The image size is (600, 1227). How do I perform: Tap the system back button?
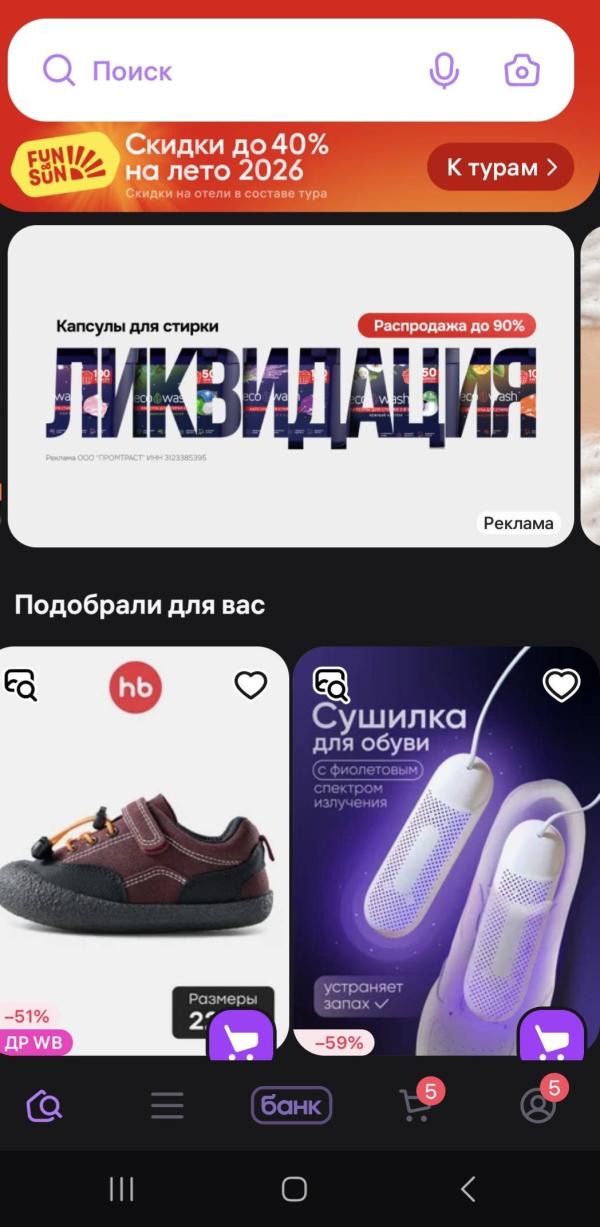(468, 1188)
